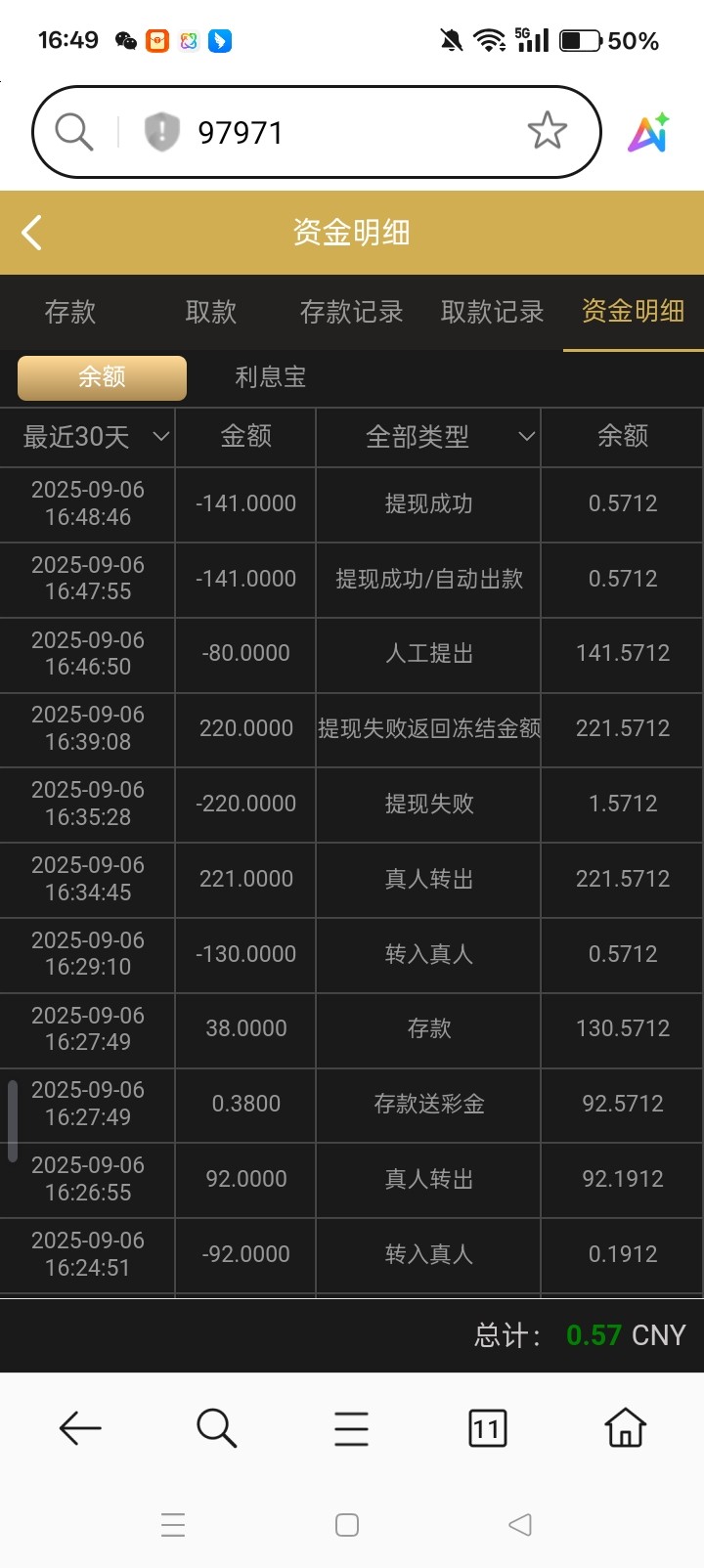704x1568 pixels.
Task: Open the 取款记录 tab
Action: [x=492, y=312]
